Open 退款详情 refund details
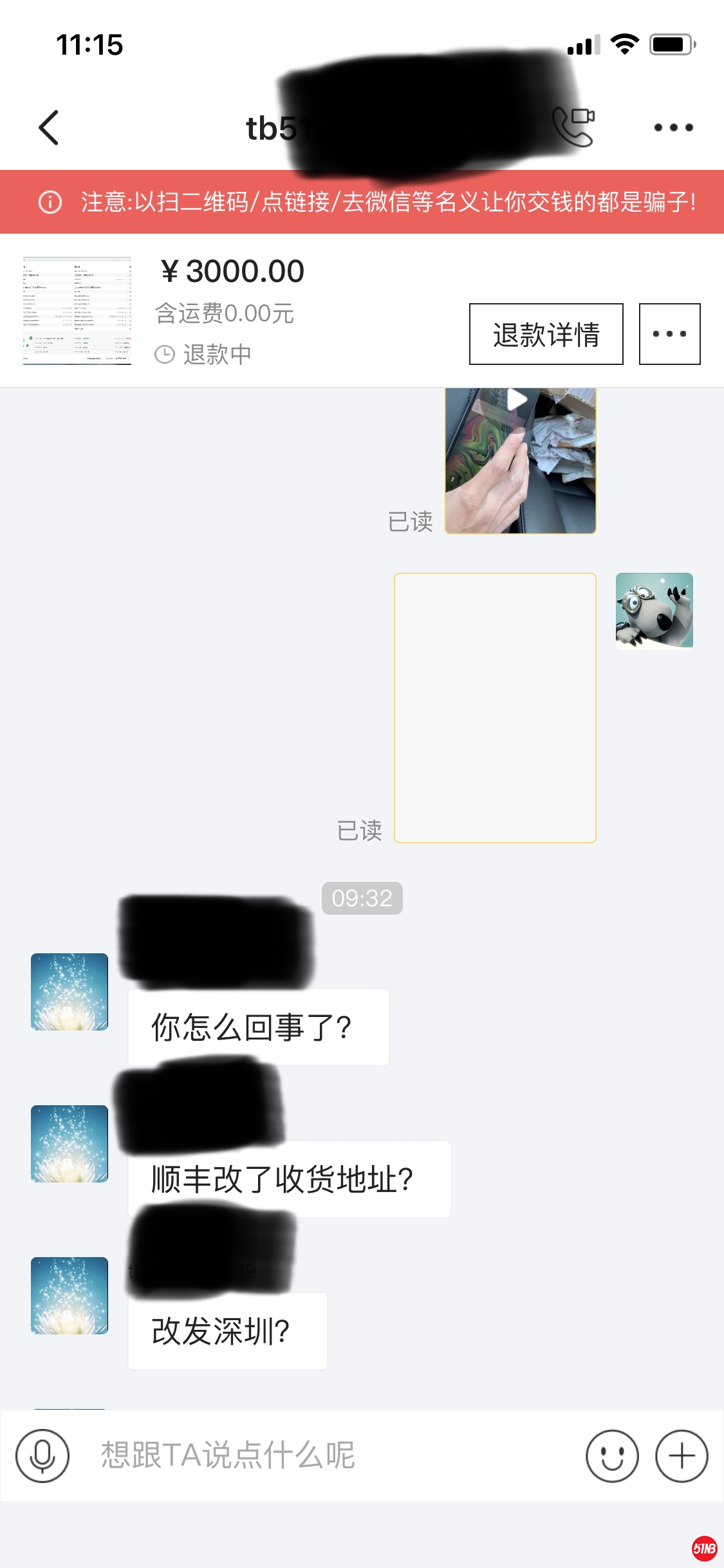 546,334
